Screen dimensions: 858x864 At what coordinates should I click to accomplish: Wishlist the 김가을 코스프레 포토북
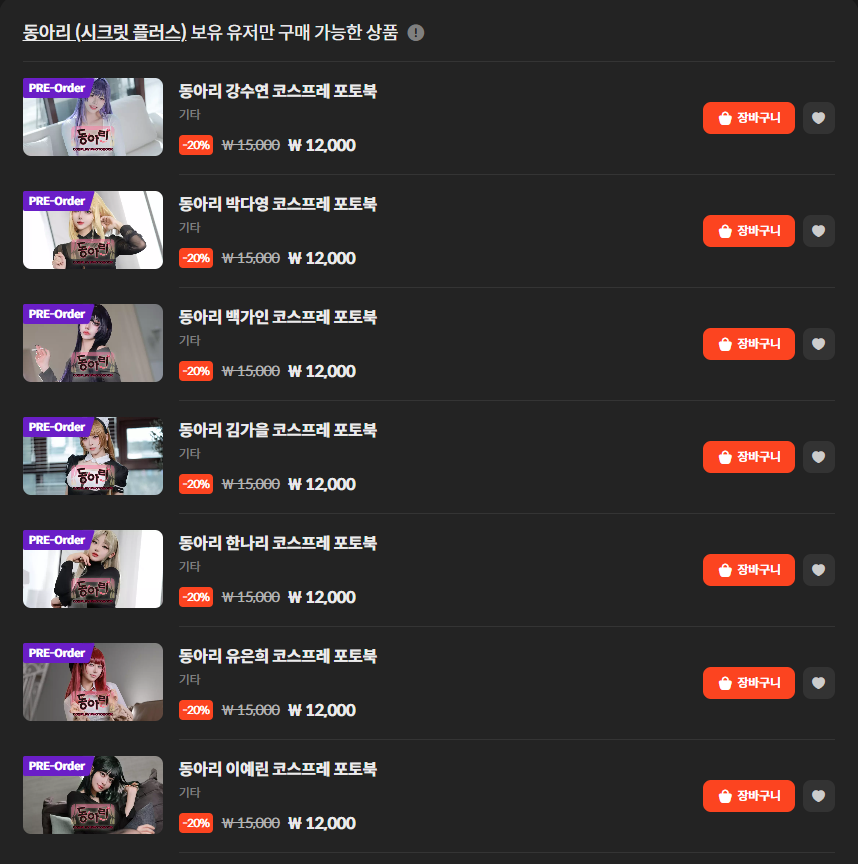[818, 457]
